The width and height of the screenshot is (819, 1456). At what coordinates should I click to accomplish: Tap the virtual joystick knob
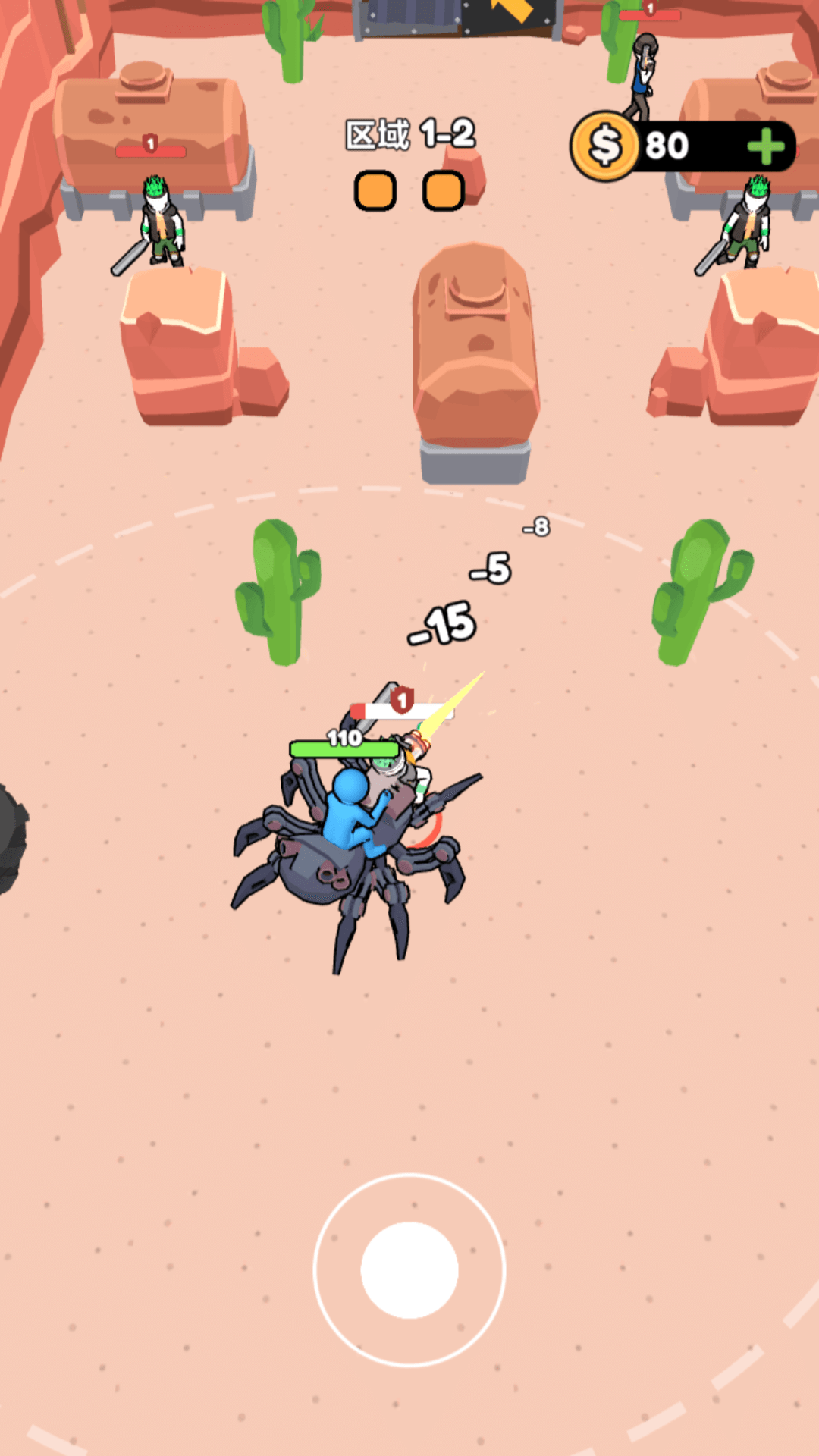click(409, 1270)
